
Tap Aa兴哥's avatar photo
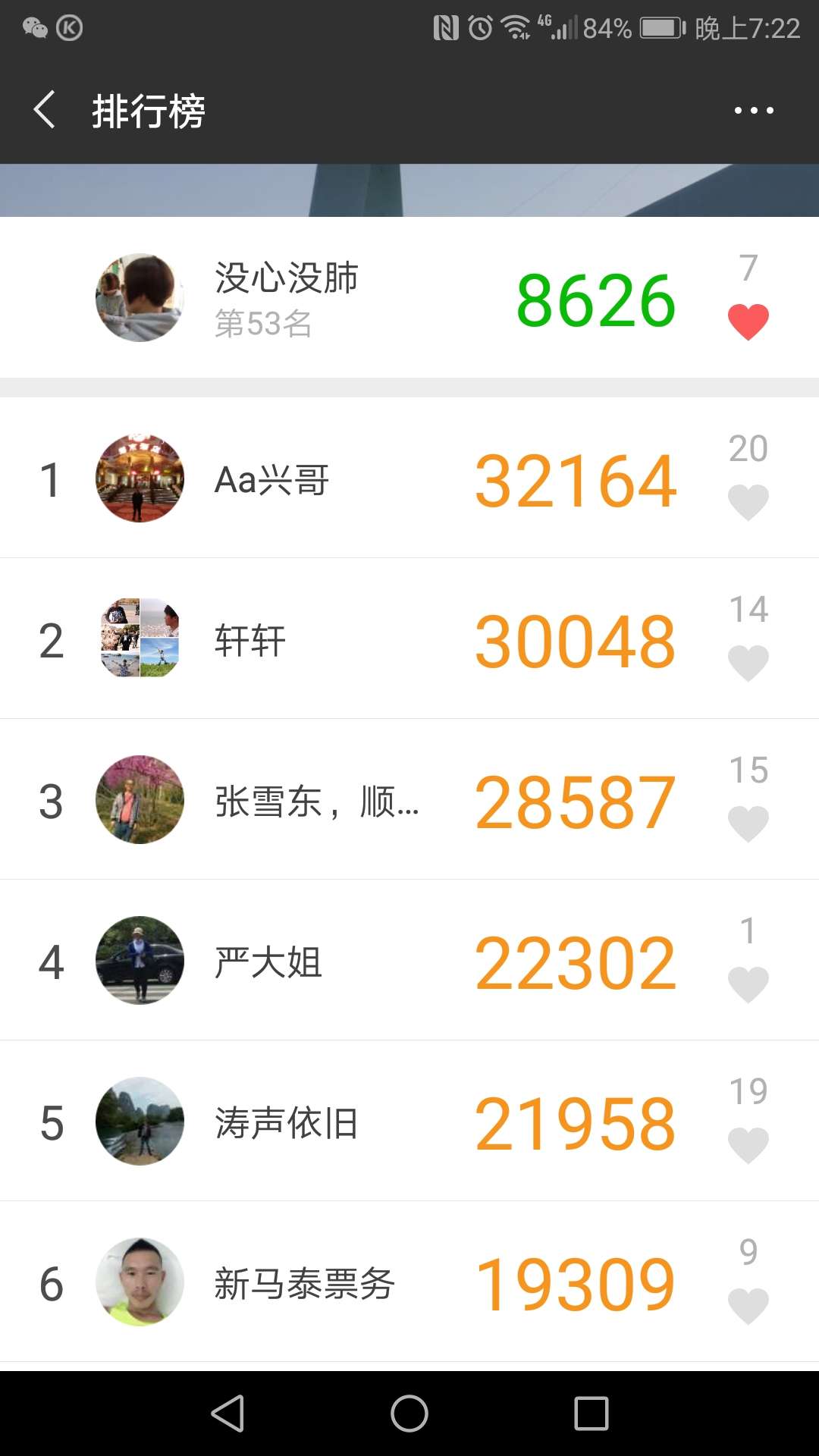coord(140,478)
